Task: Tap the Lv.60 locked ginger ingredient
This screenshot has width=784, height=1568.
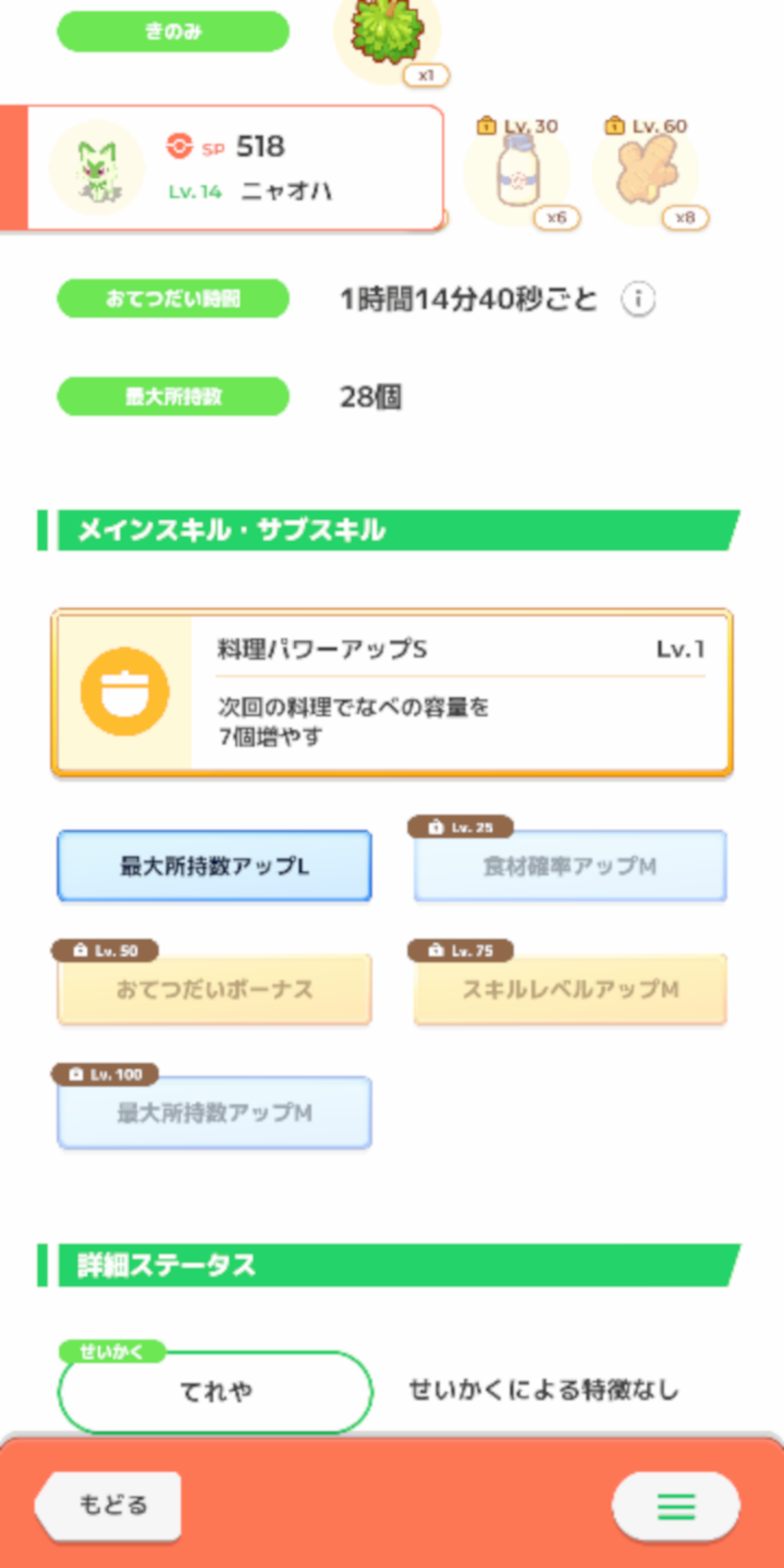Action: click(645, 174)
